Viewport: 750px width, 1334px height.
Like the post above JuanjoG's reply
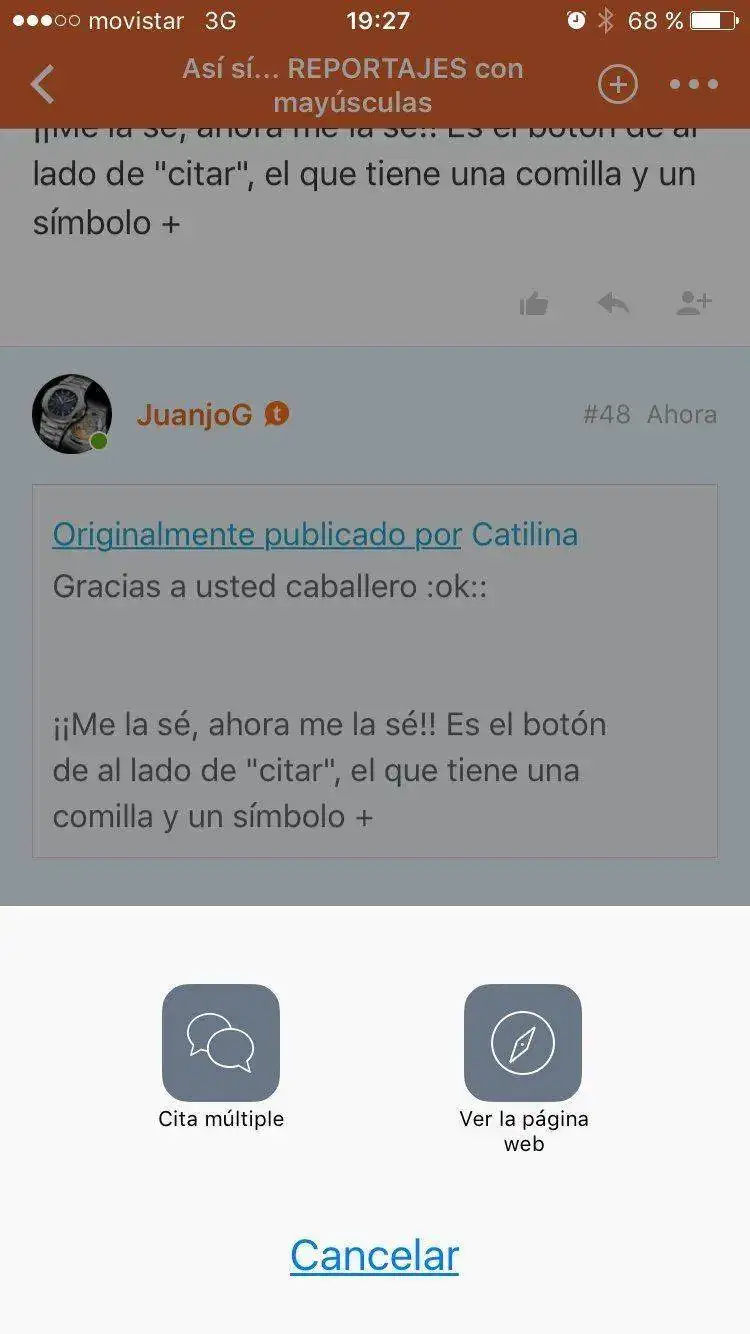click(x=534, y=304)
